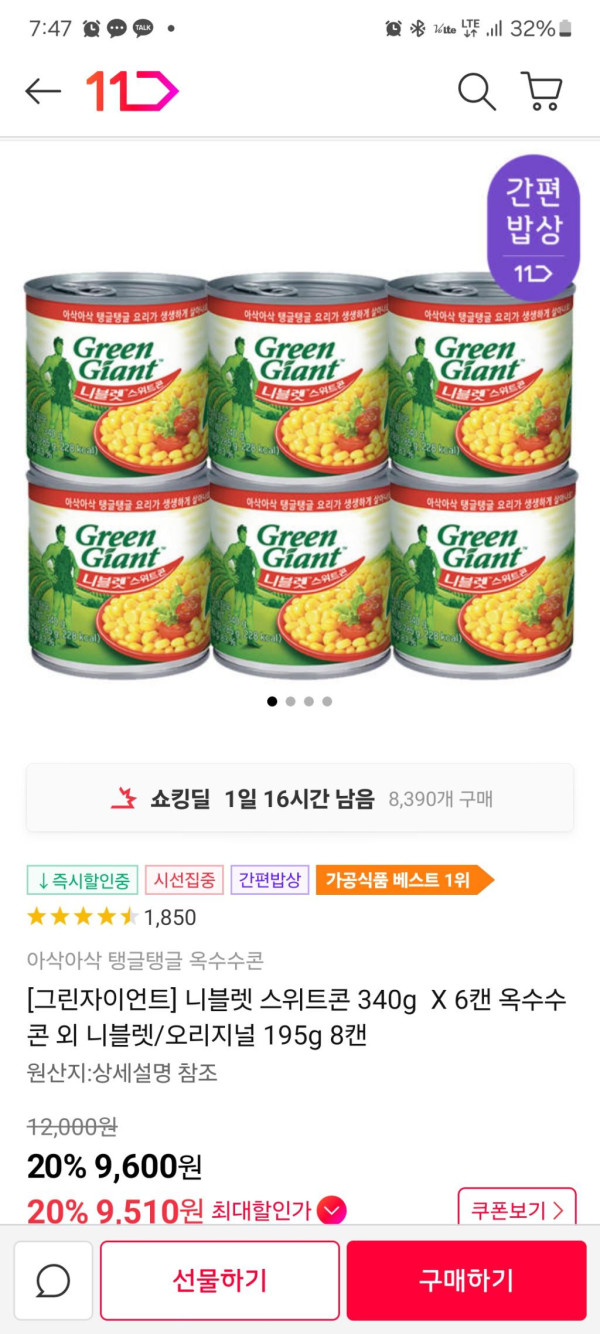This screenshot has height=1334, width=600.
Task: Select the 가공식품 베스트 1위 badge
Action: pos(404,880)
